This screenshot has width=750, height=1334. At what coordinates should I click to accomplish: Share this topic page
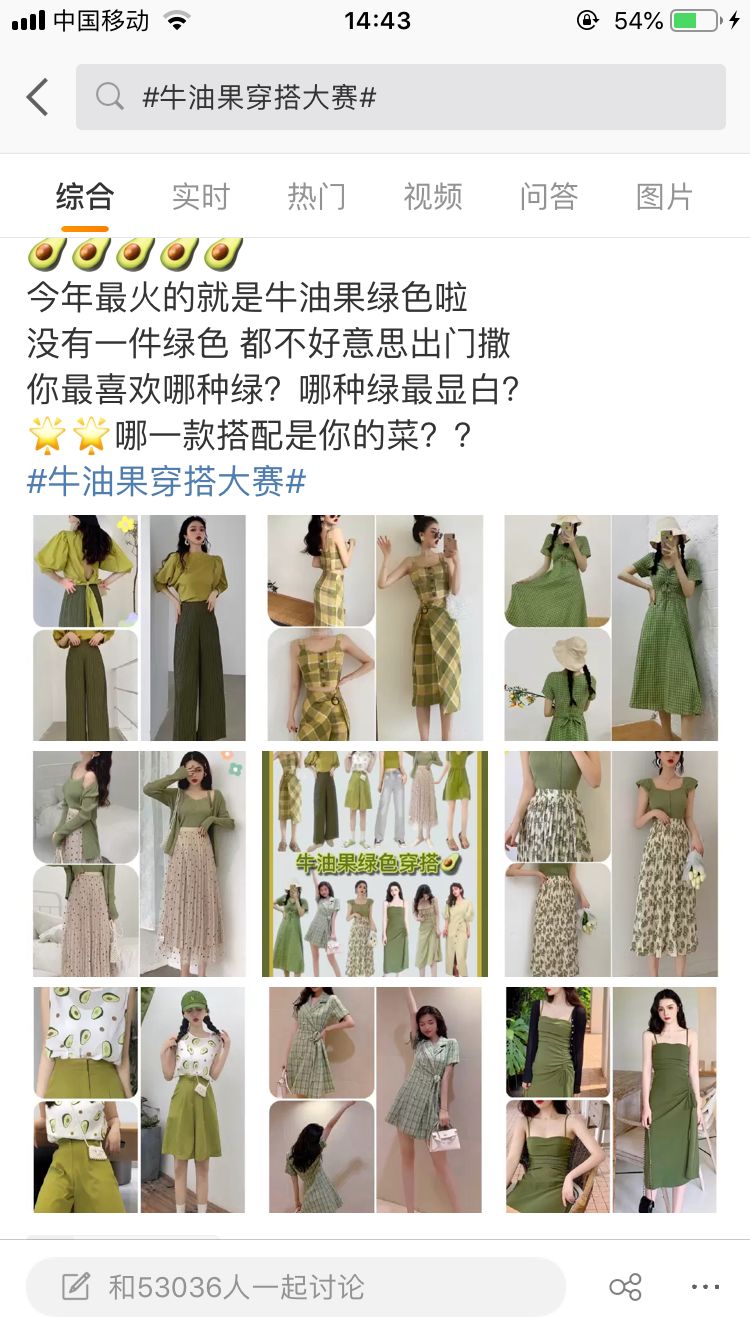tap(625, 1287)
